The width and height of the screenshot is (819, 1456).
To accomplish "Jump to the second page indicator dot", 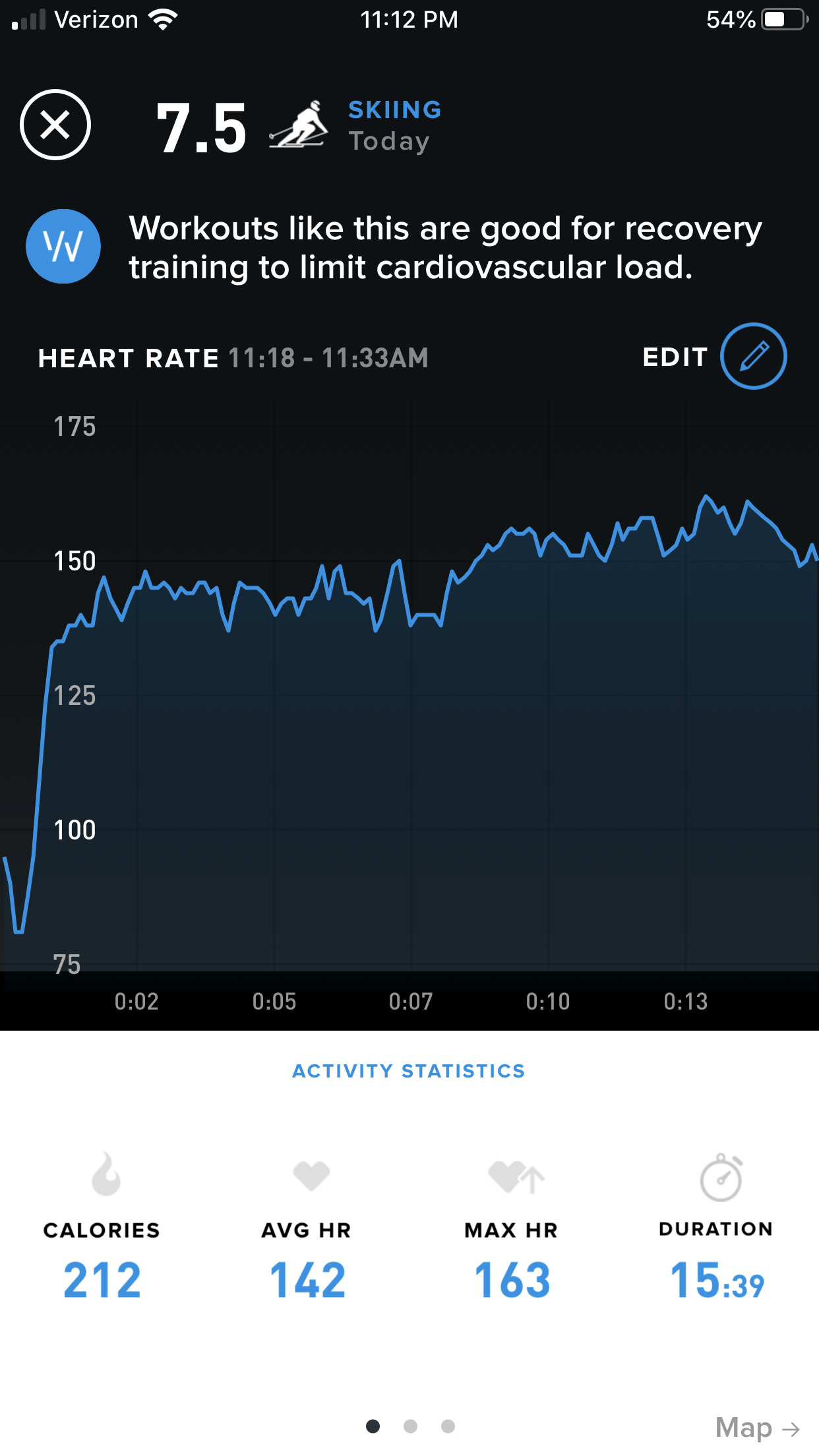I will 410,1426.
